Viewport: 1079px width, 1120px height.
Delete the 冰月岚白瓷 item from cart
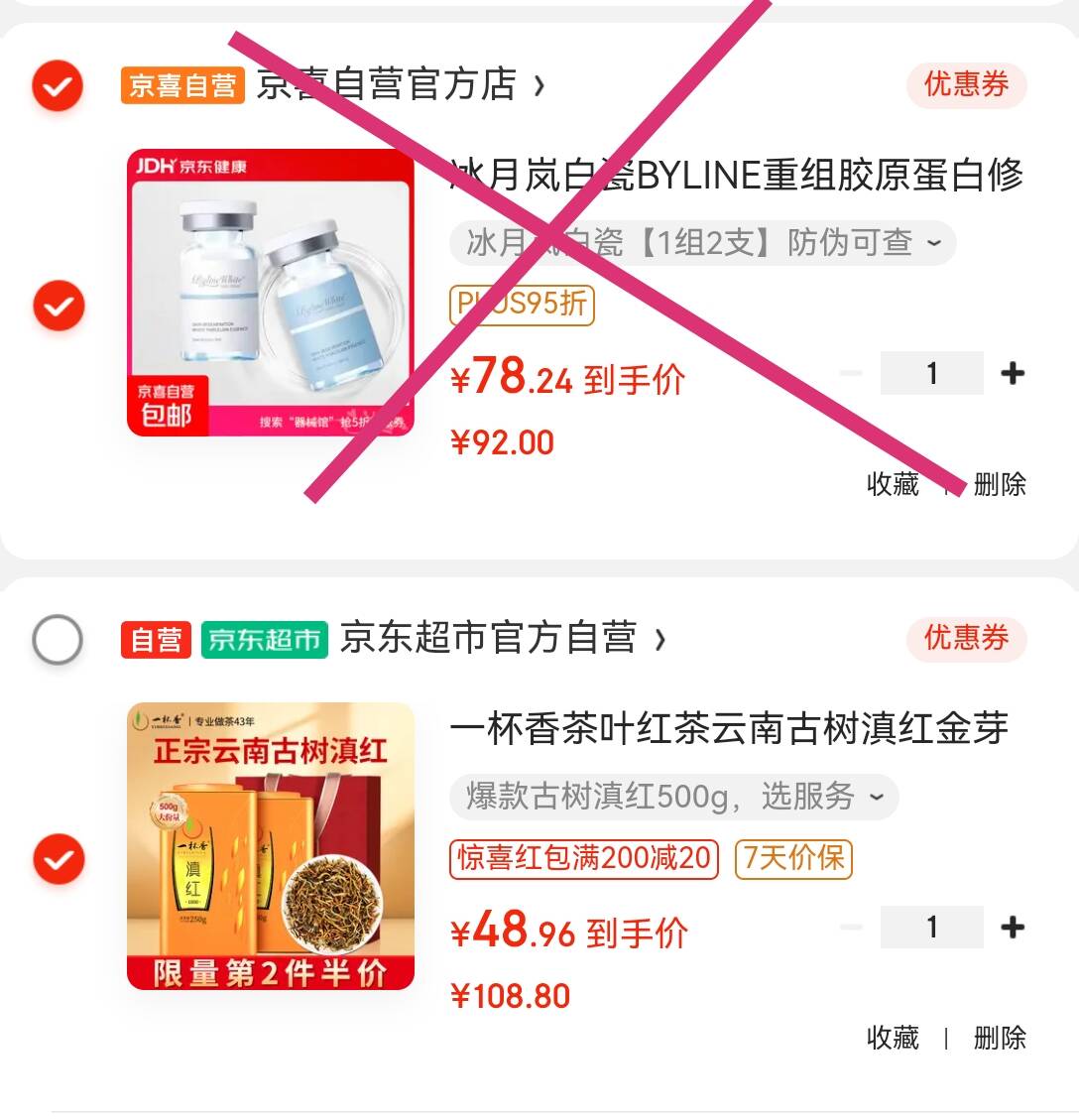click(x=1000, y=484)
